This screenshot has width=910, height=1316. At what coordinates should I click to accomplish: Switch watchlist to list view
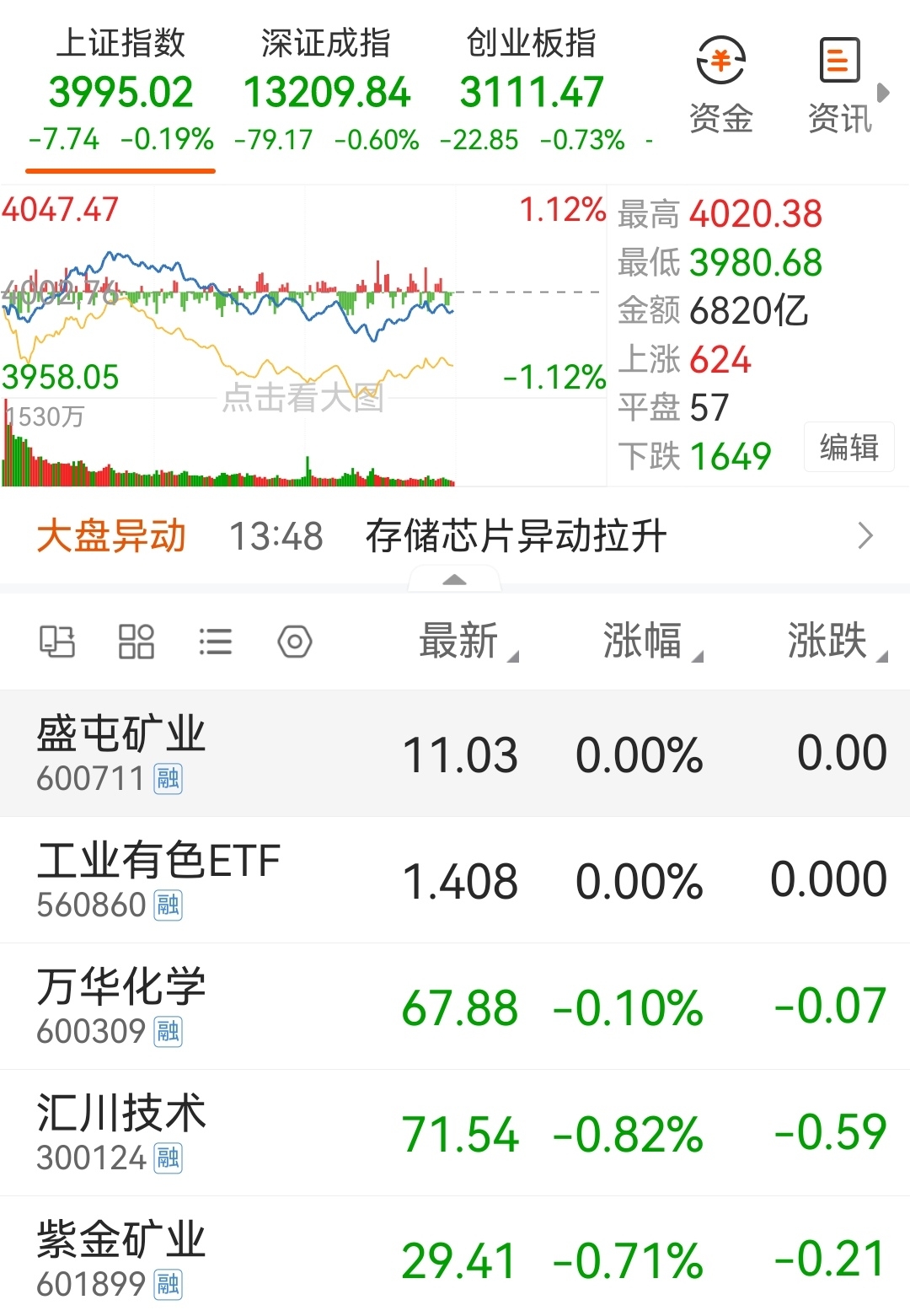coord(215,642)
